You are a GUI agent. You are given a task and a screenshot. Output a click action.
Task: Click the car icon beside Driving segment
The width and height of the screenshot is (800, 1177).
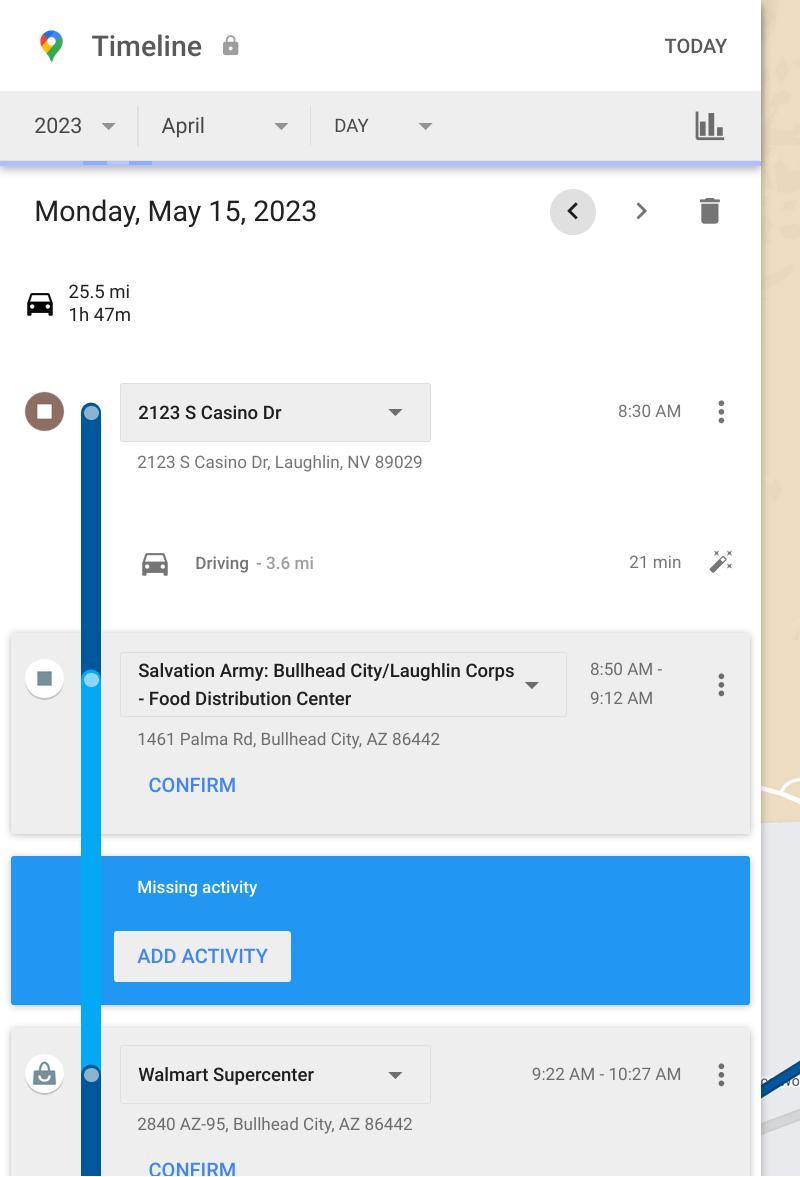(154, 563)
